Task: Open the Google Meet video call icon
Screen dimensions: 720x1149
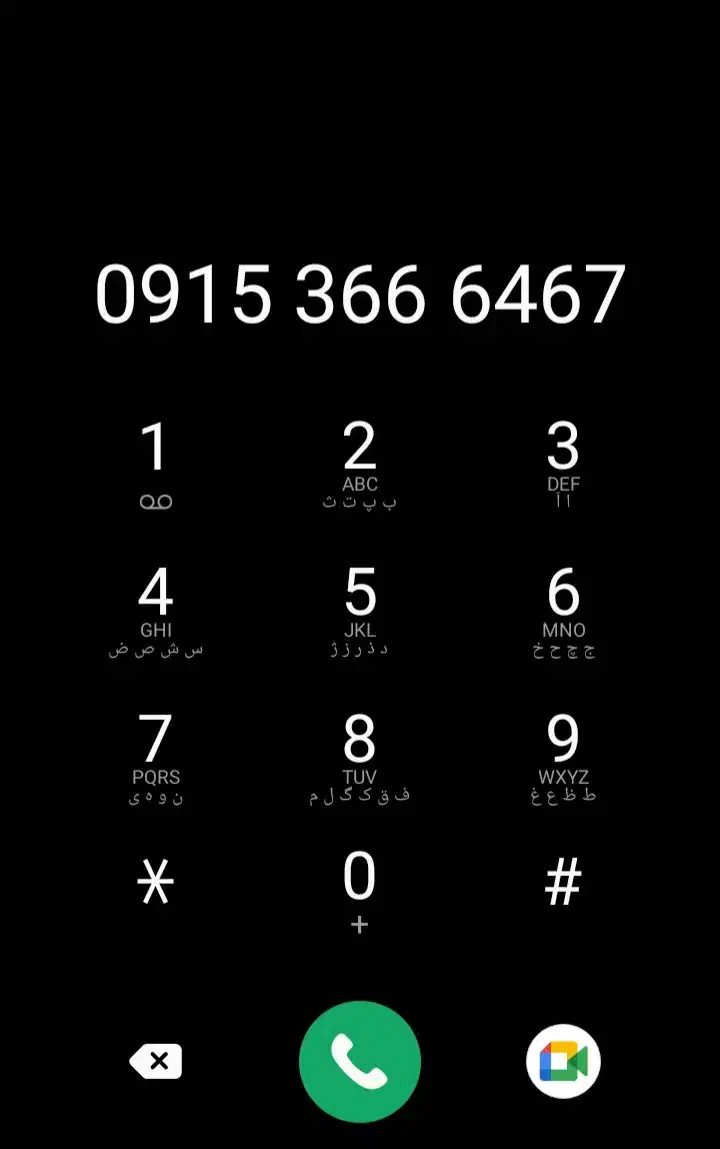Action: [563, 1062]
